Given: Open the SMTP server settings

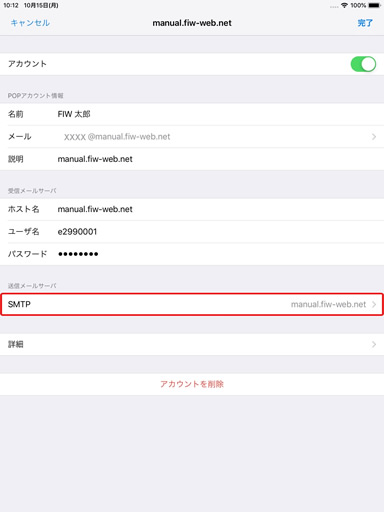Looking at the screenshot, I should pyautogui.click(x=192, y=304).
